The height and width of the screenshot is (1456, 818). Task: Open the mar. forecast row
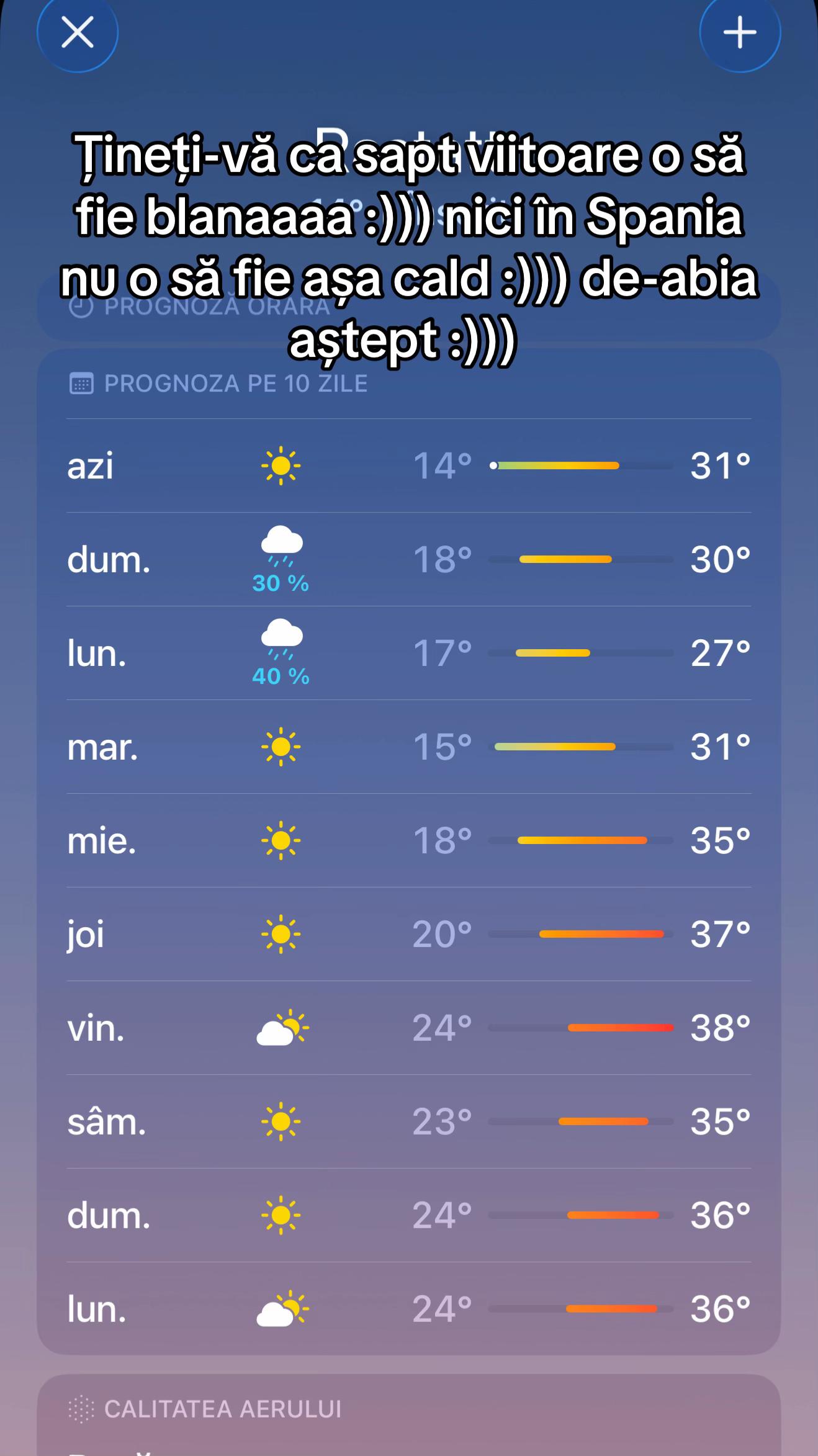coord(409,747)
